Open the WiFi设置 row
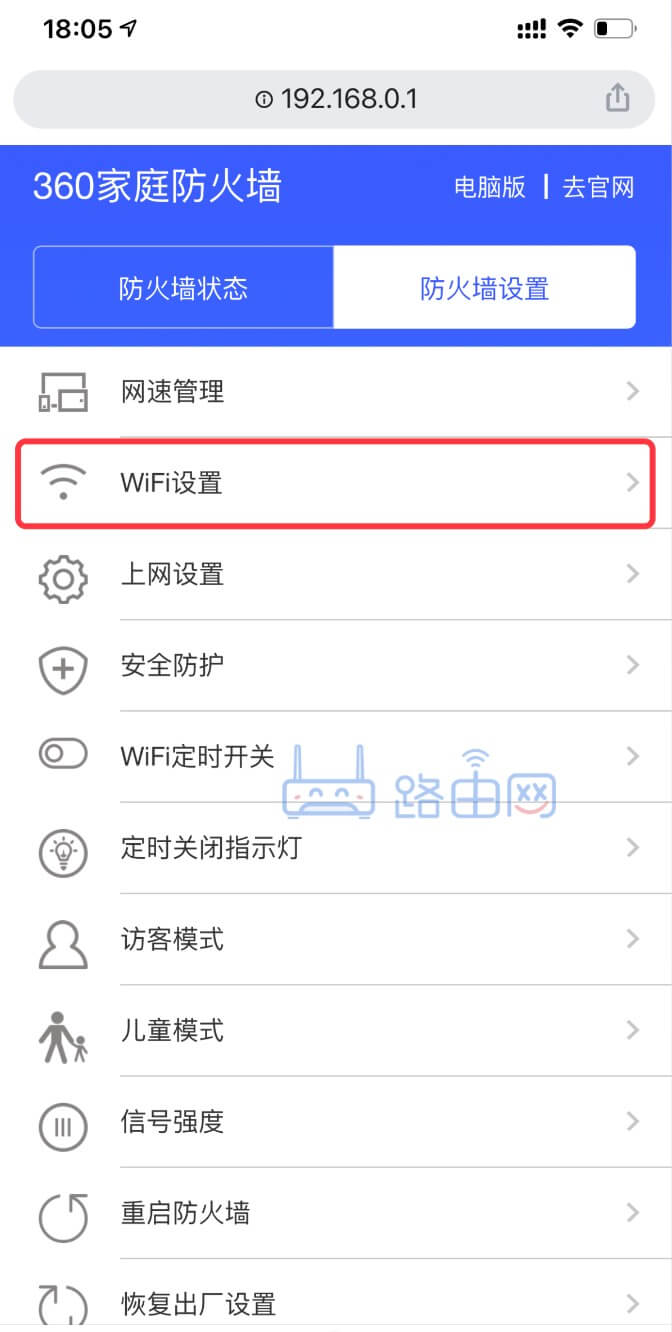The height and width of the screenshot is (1332, 672). click(336, 483)
